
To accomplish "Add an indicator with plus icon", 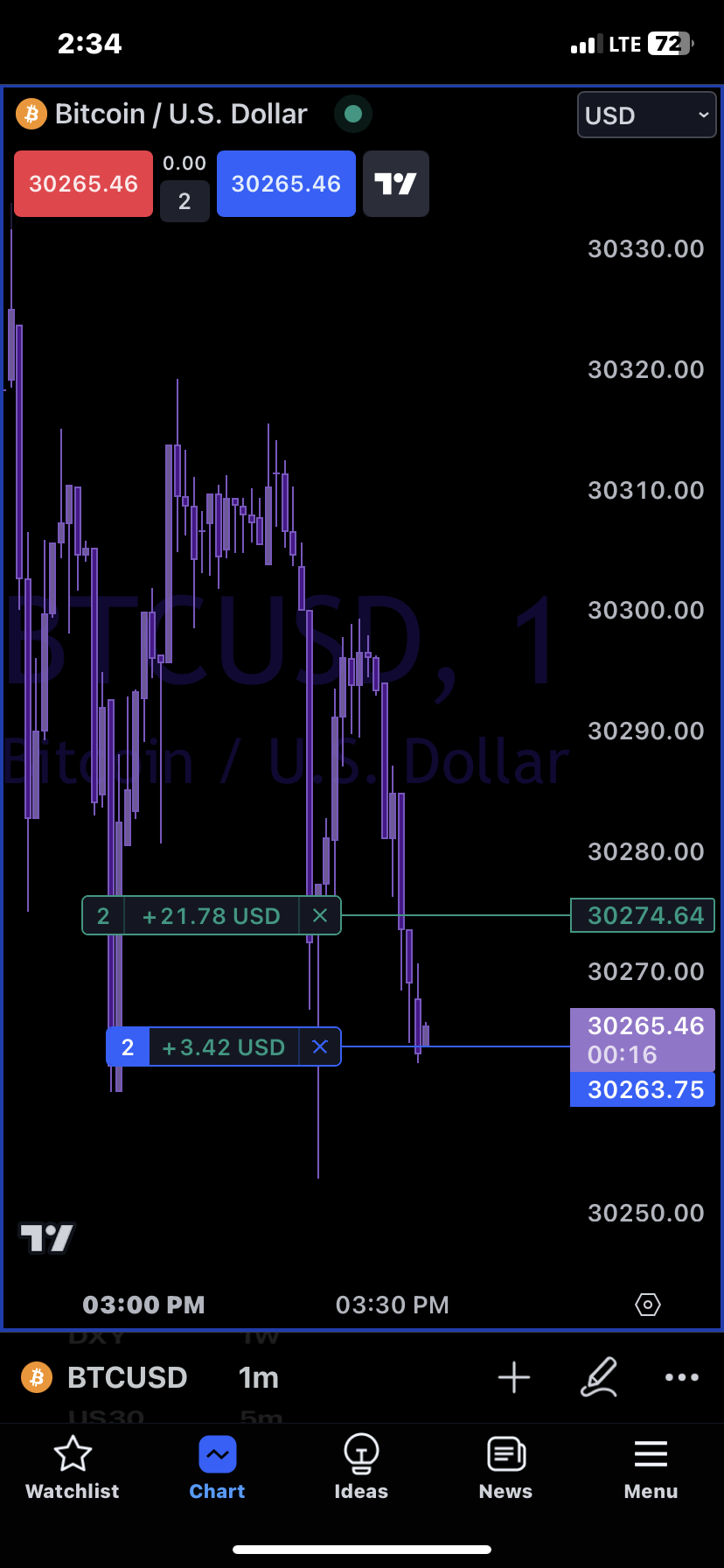I will pos(514,1377).
